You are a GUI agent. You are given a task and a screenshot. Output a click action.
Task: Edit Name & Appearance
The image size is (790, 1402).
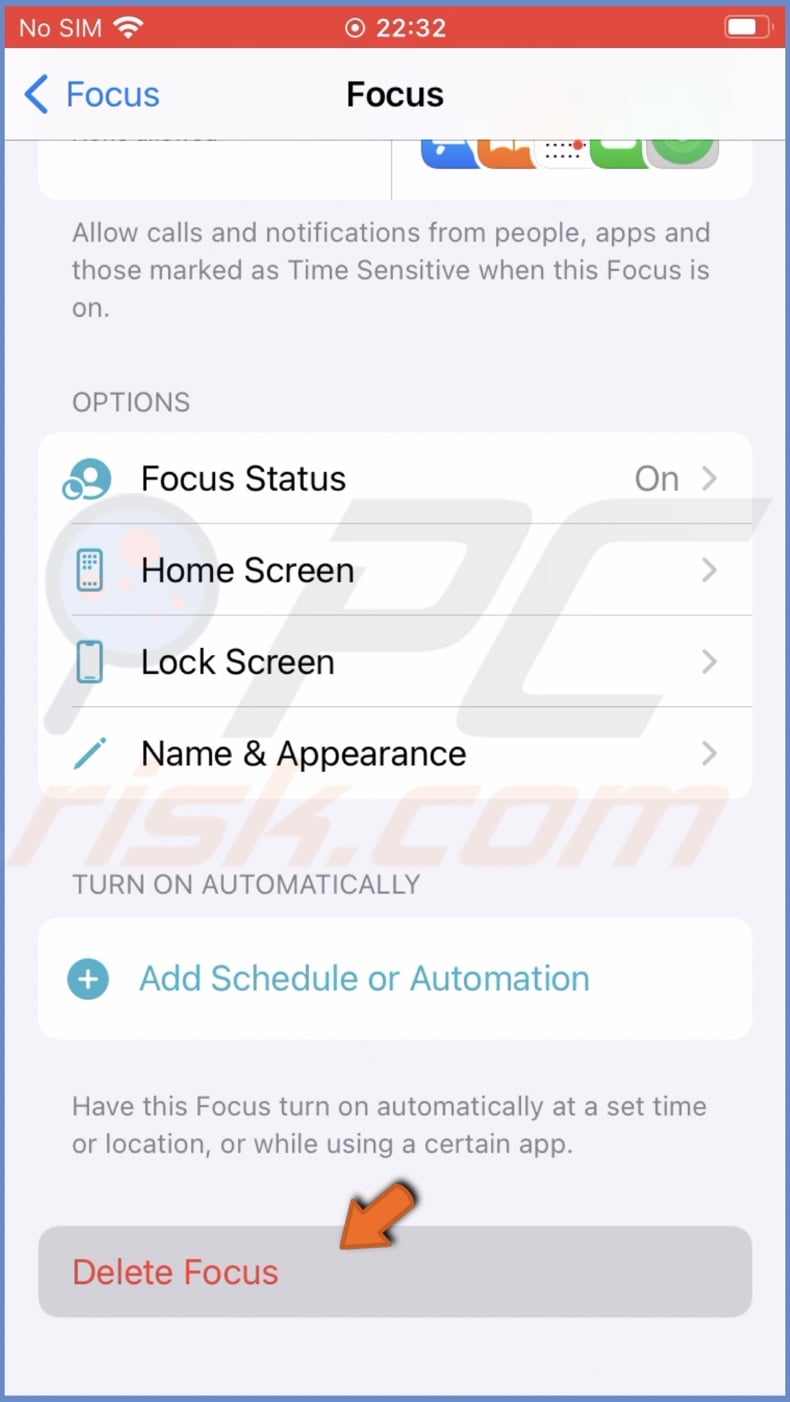pyautogui.click(x=394, y=753)
